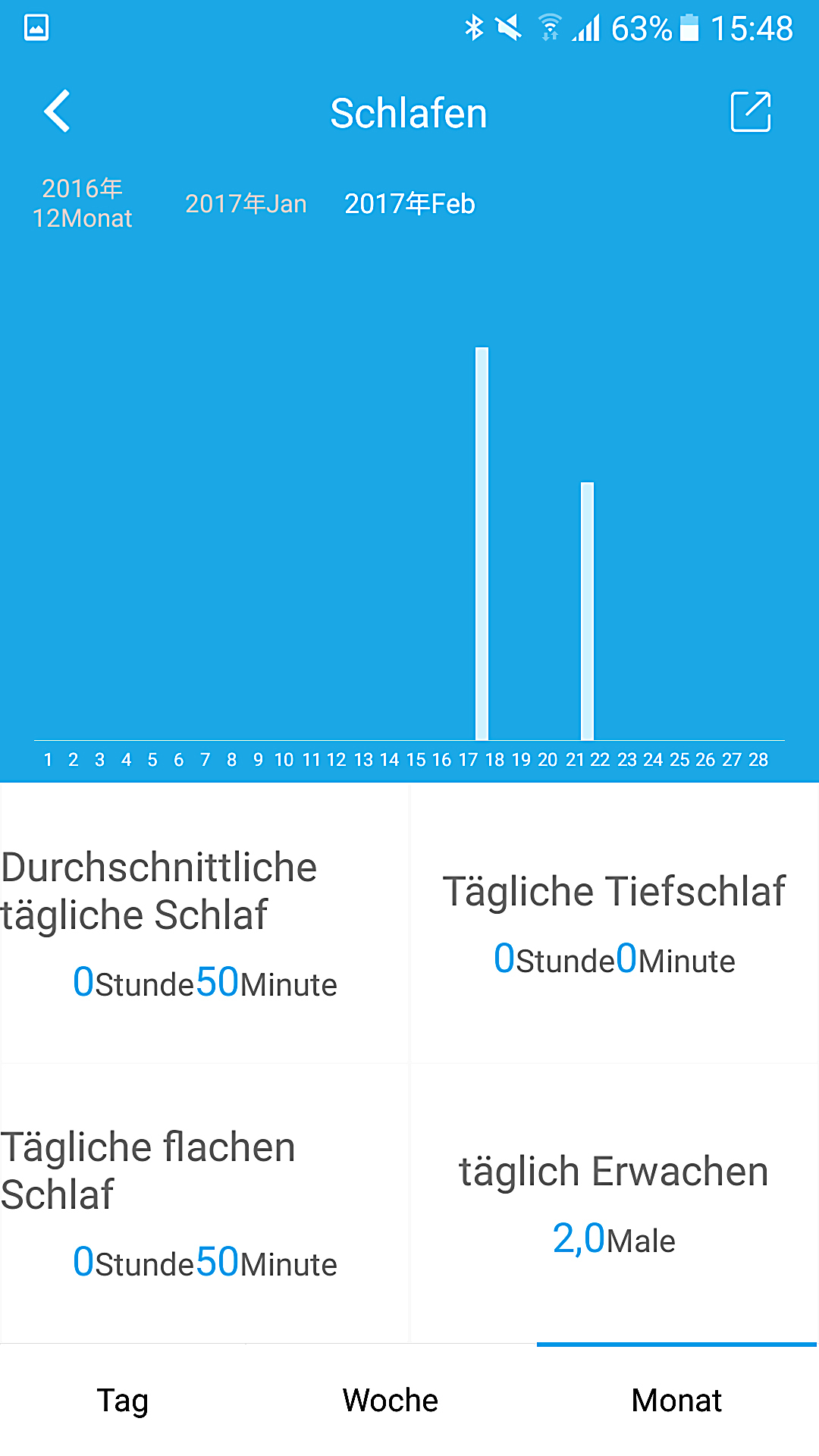This screenshot has width=819, height=1456.
Task: Switch to the Woche view
Action: click(391, 1400)
